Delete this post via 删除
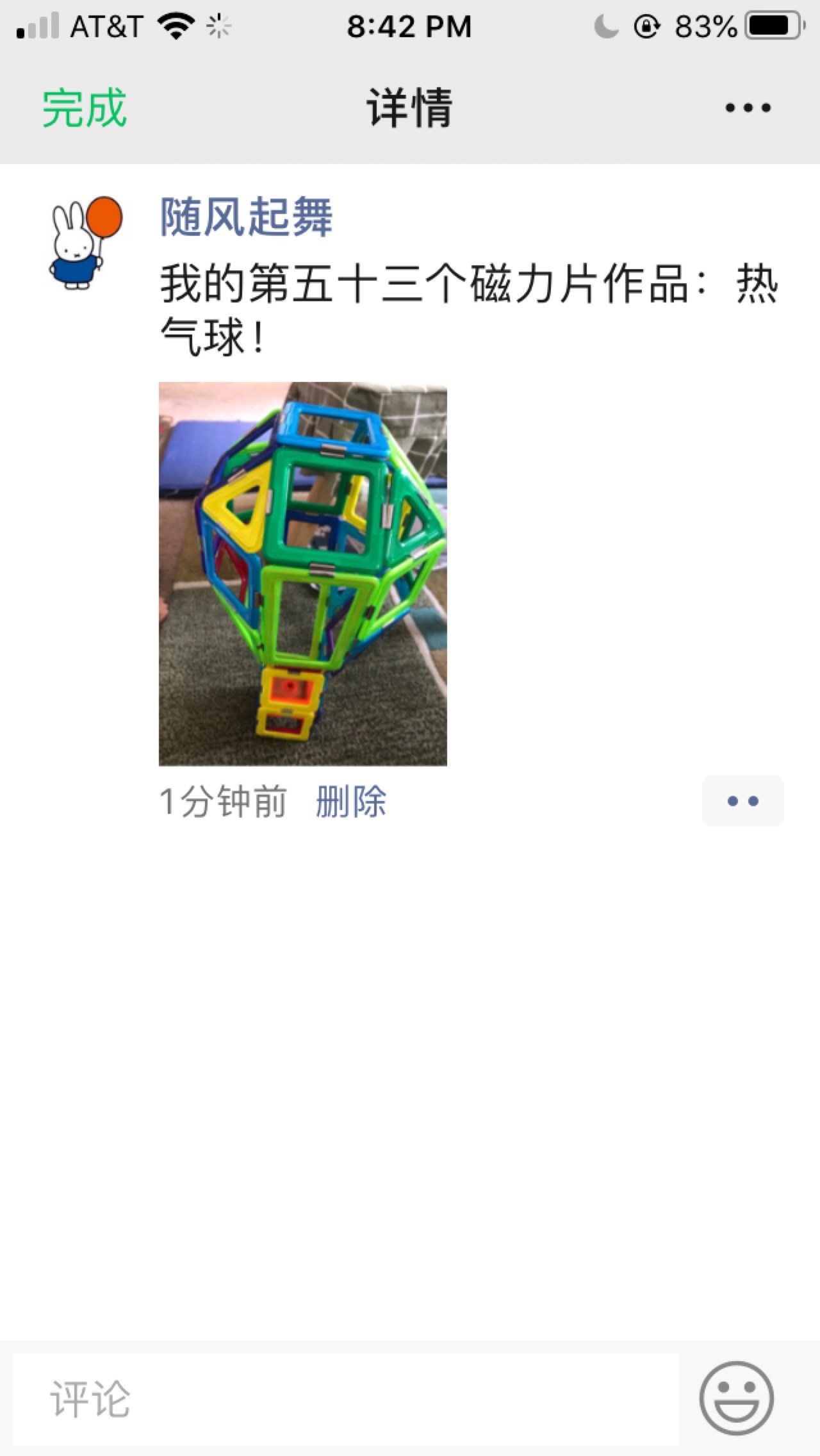This screenshot has height=1456, width=820. [x=350, y=801]
